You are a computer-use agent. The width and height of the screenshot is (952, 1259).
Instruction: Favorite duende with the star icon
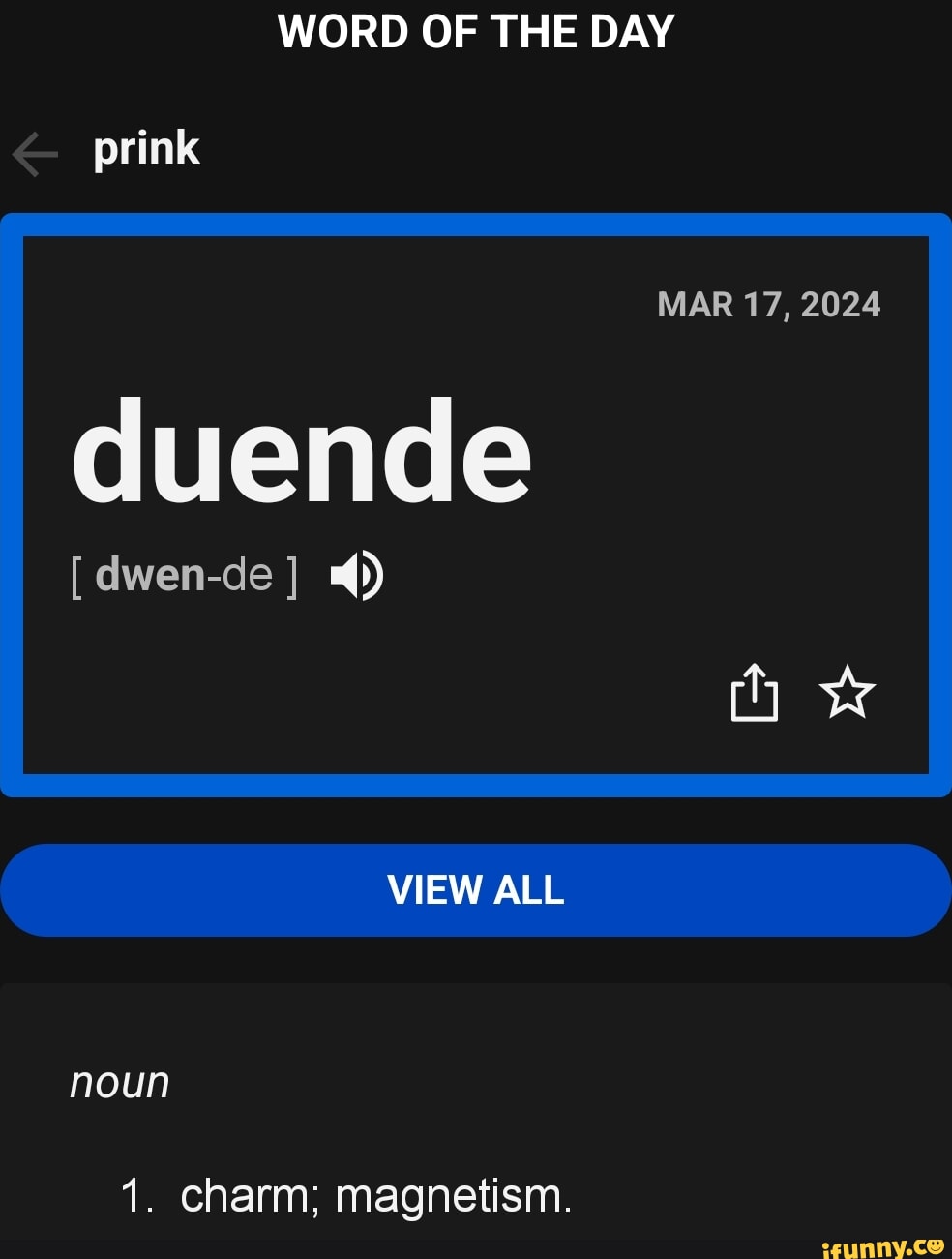click(x=847, y=692)
